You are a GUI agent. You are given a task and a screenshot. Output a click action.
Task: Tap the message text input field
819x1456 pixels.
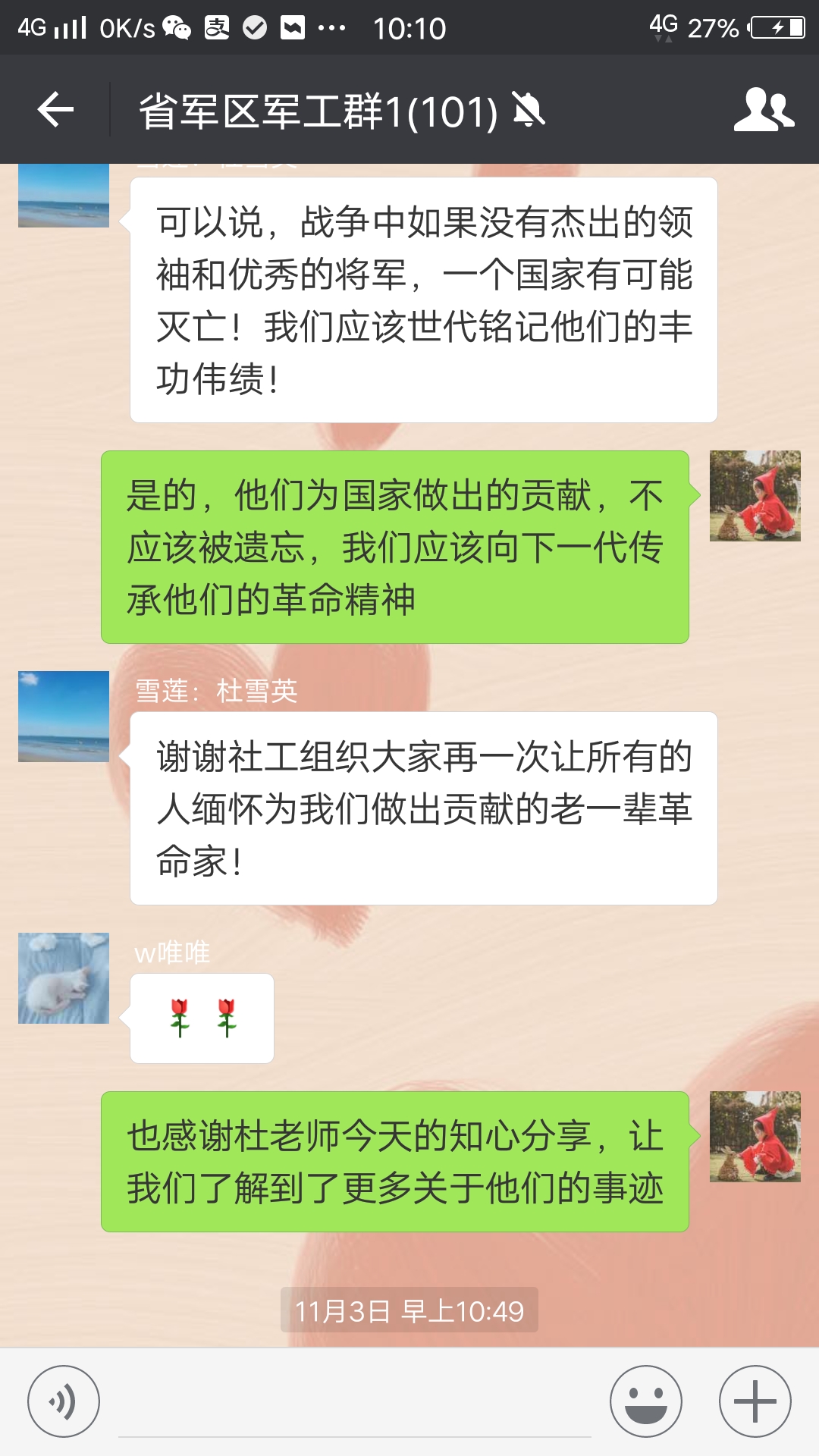pyautogui.click(x=355, y=1403)
